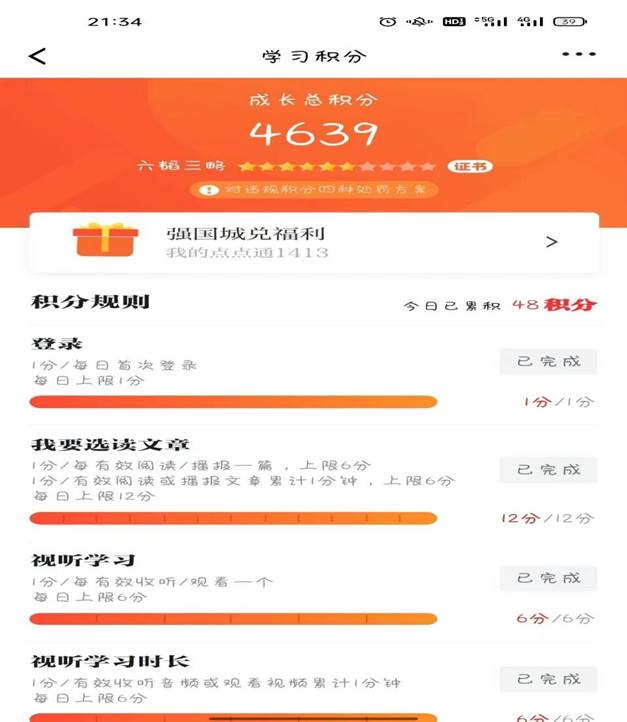Tap 已完成 button for 我要选读文章
Screen dimensions: 627x722
pos(548,469)
